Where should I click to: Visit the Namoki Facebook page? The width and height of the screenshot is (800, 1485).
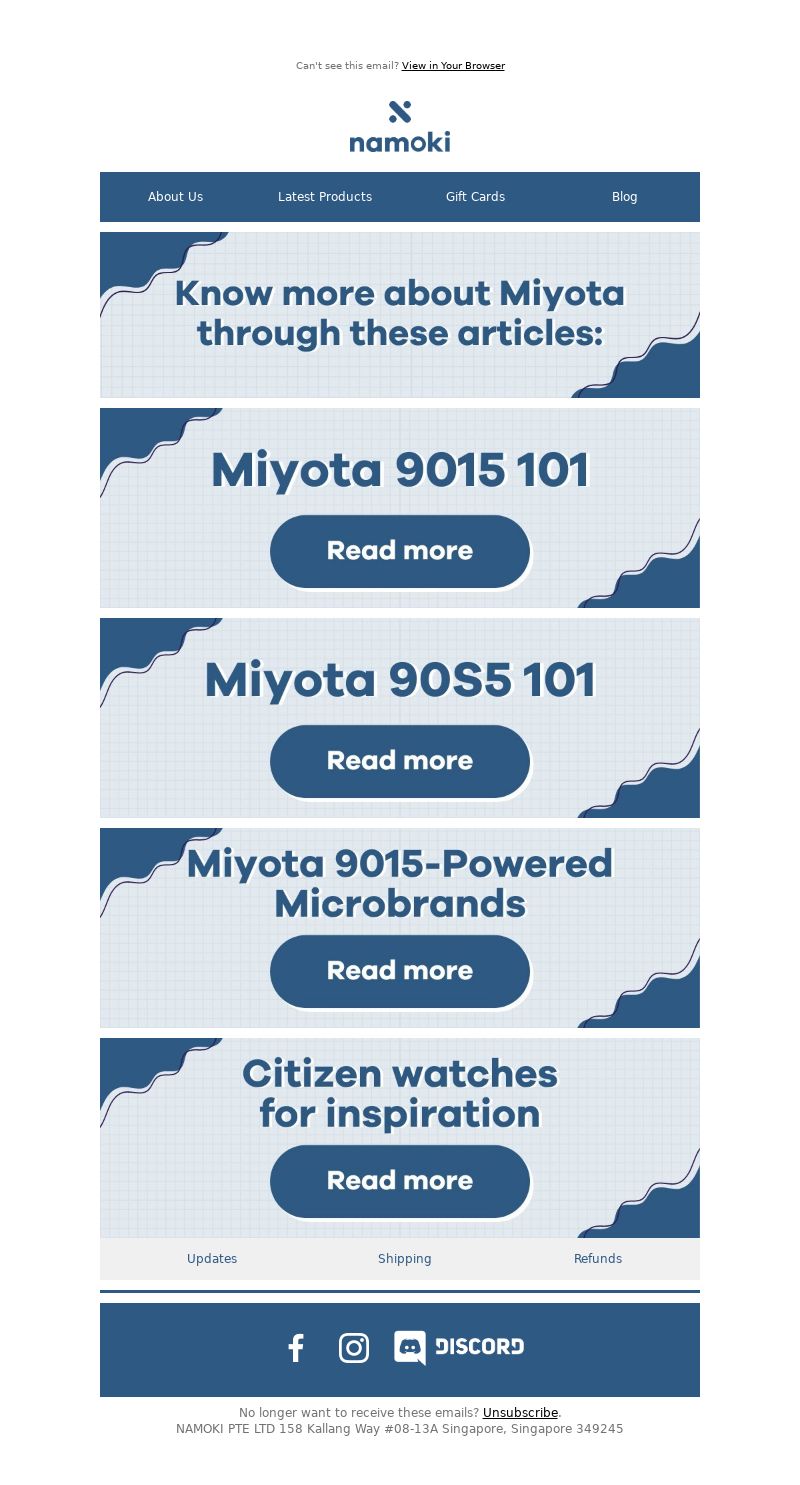296,1348
